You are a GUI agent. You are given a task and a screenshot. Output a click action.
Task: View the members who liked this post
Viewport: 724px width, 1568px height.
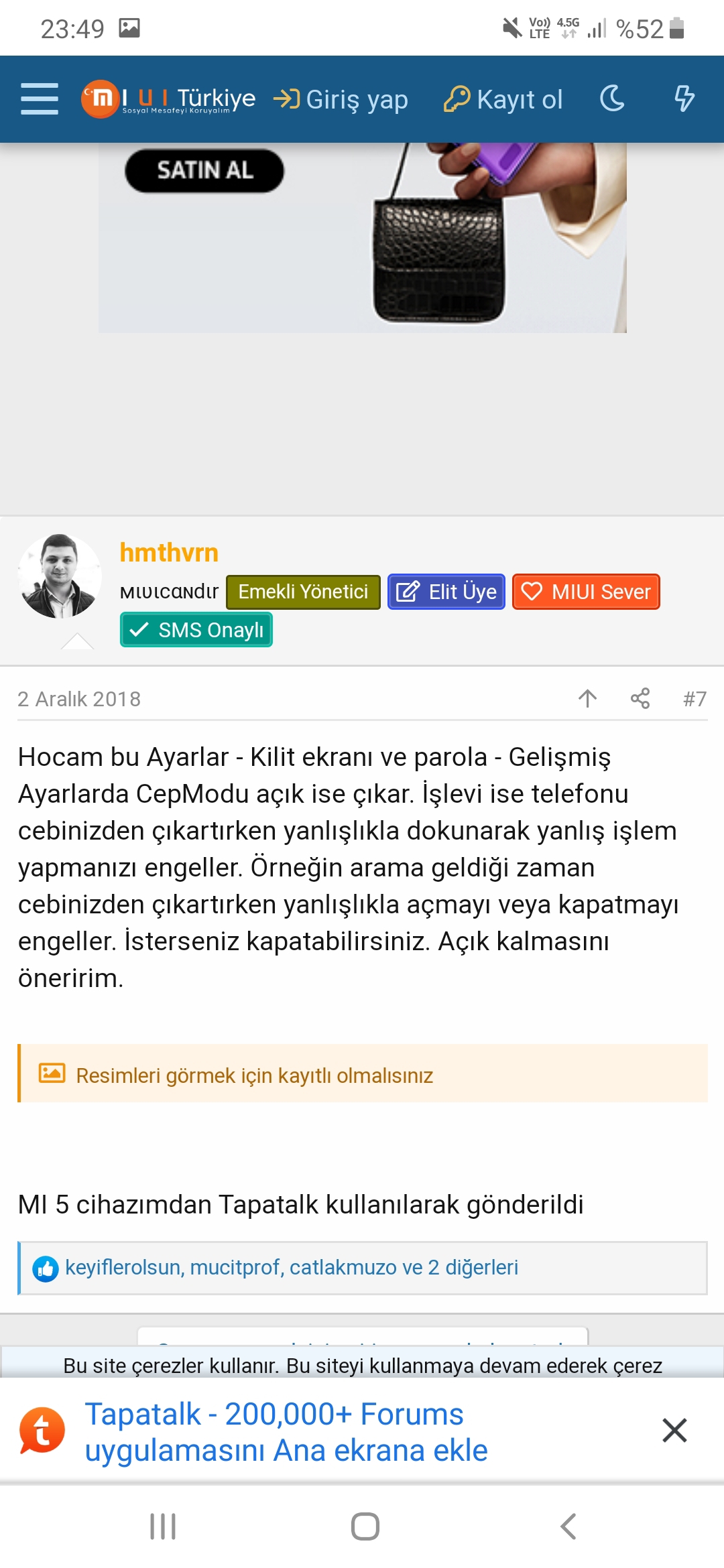pyautogui.click(x=292, y=1267)
